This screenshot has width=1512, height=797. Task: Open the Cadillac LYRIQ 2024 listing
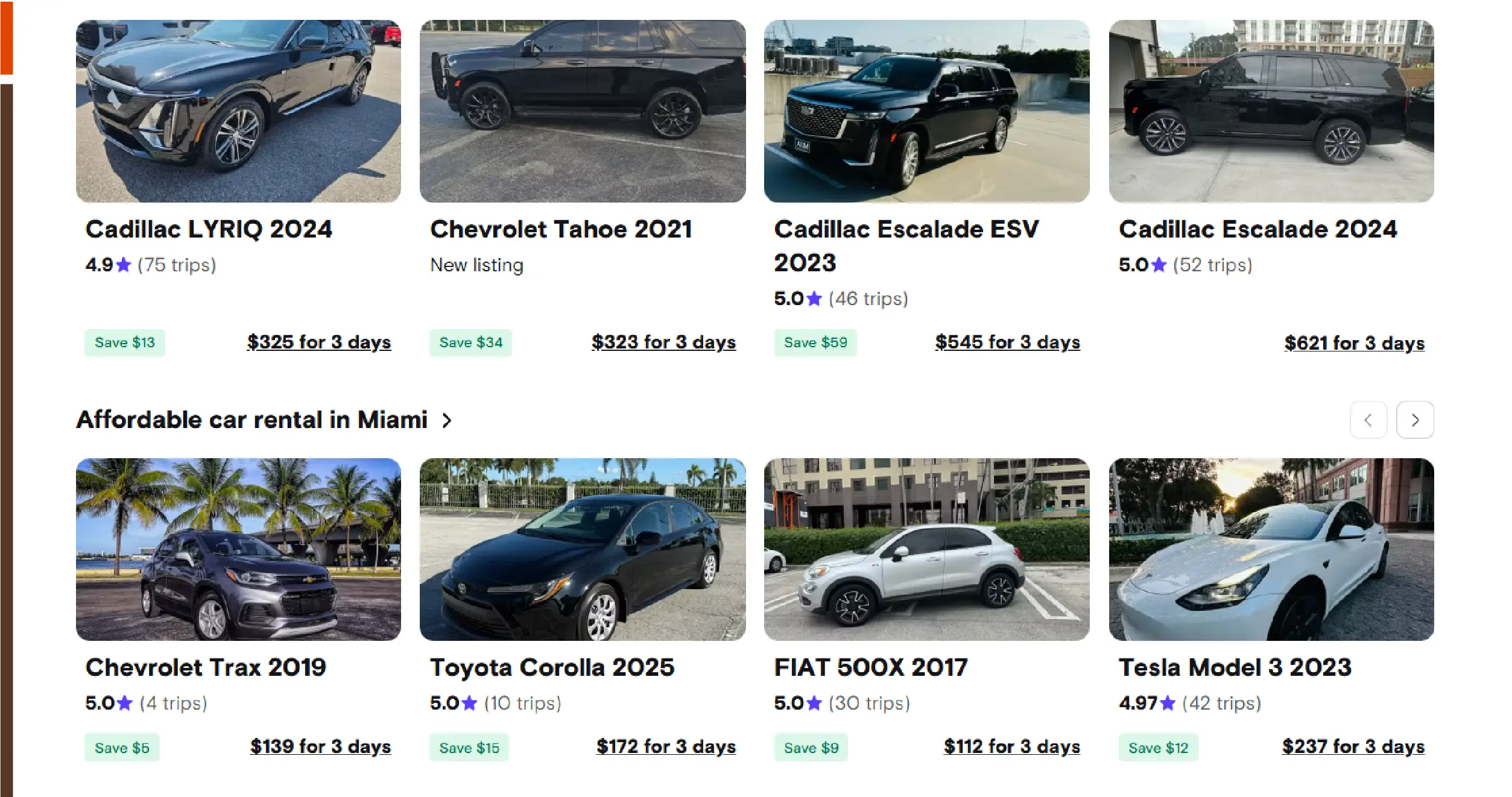[238, 112]
